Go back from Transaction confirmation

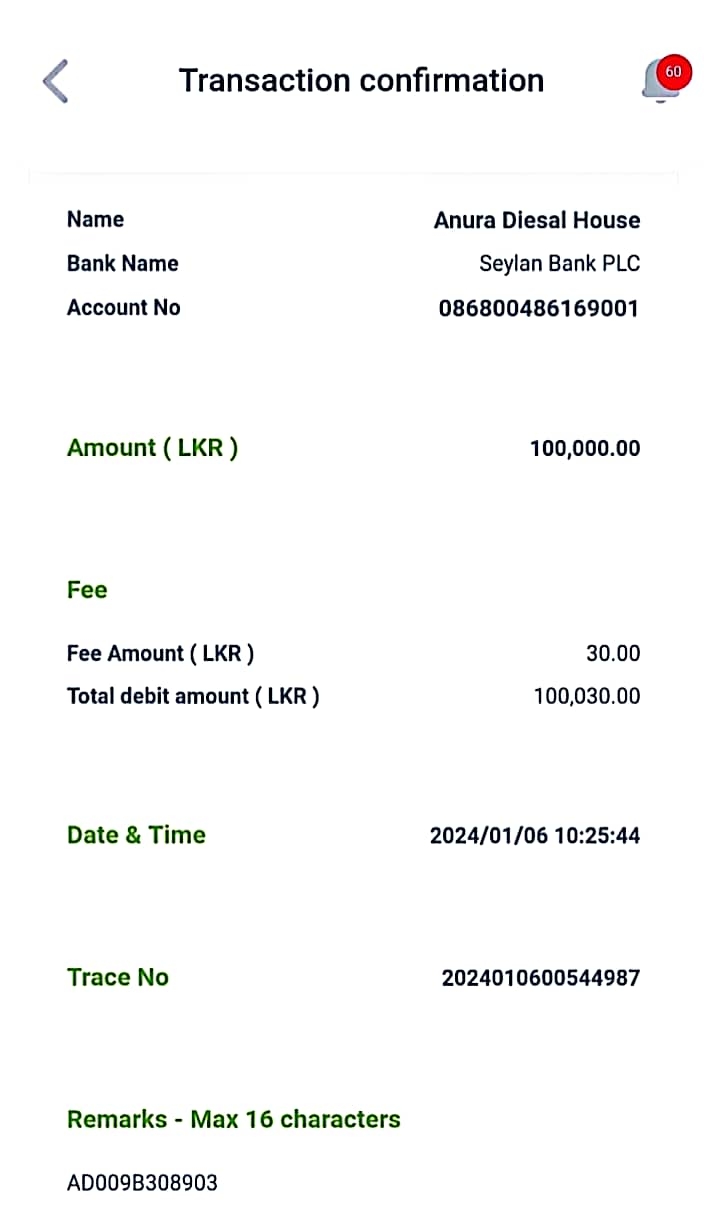click(56, 81)
